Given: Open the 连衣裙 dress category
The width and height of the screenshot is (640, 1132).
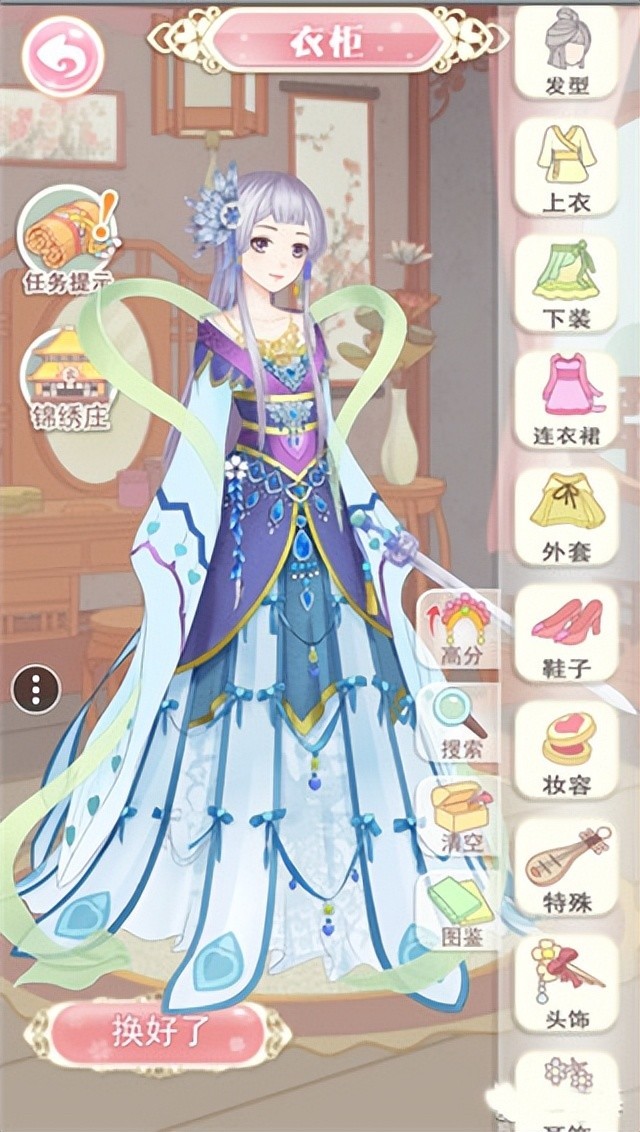Looking at the screenshot, I should tap(566, 400).
